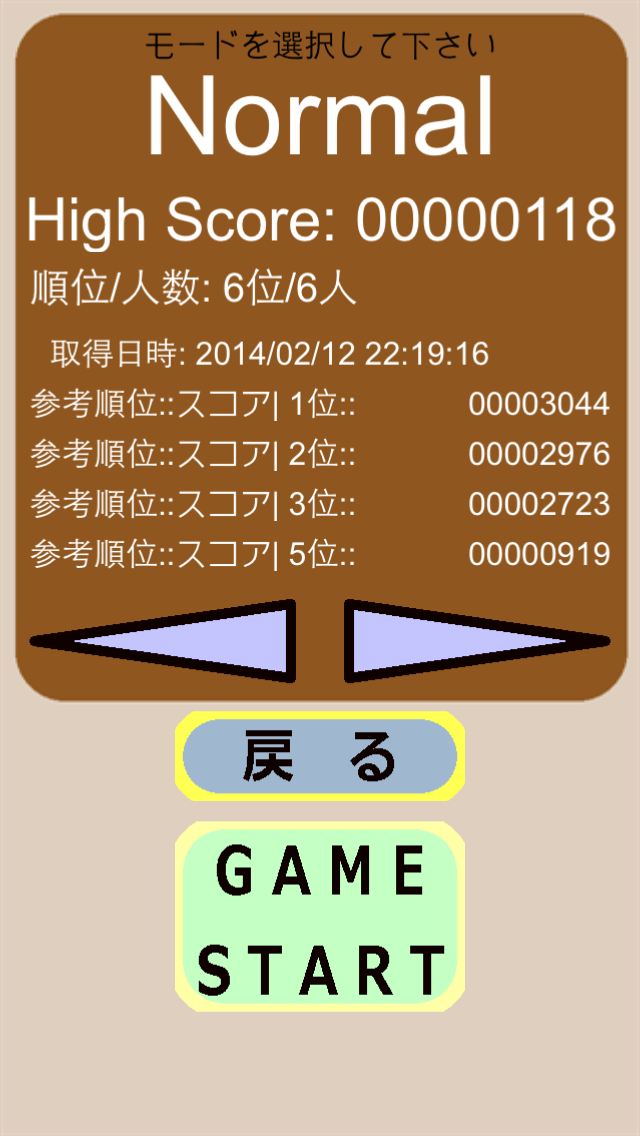Start the game with GAME START
This screenshot has height=1136, width=640.
pos(320,917)
